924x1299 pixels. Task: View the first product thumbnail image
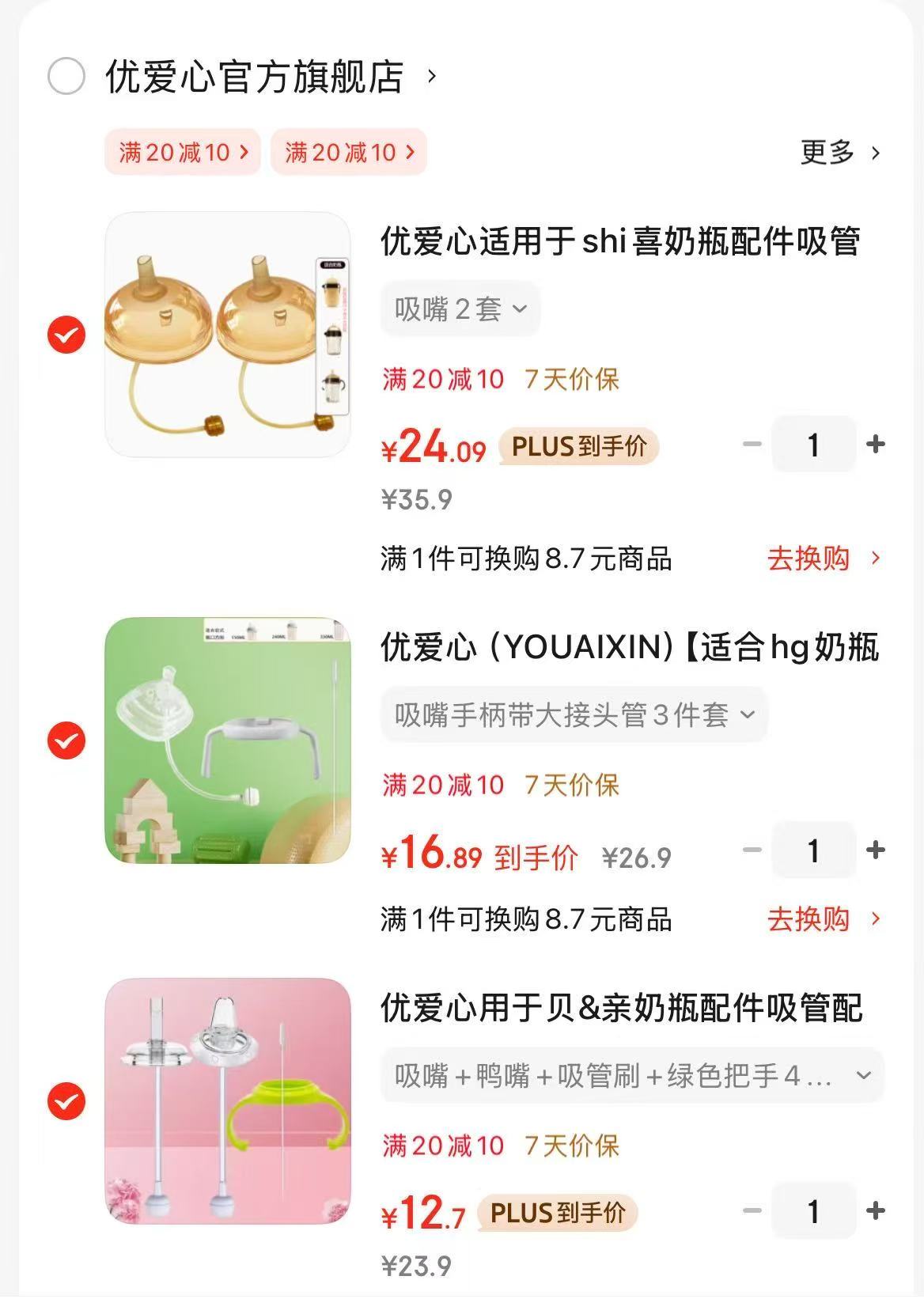229,335
